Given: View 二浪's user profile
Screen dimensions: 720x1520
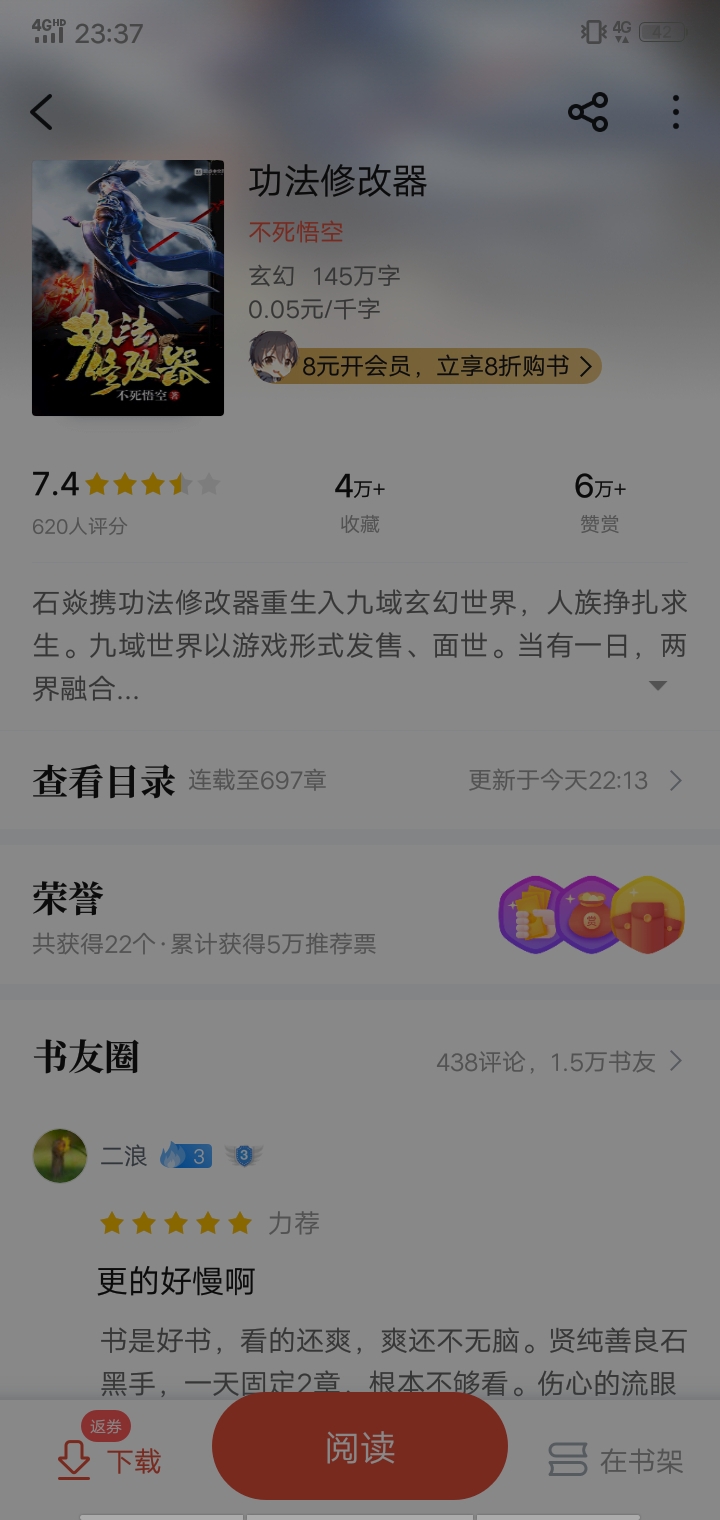Looking at the screenshot, I should tap(60, 1156).
